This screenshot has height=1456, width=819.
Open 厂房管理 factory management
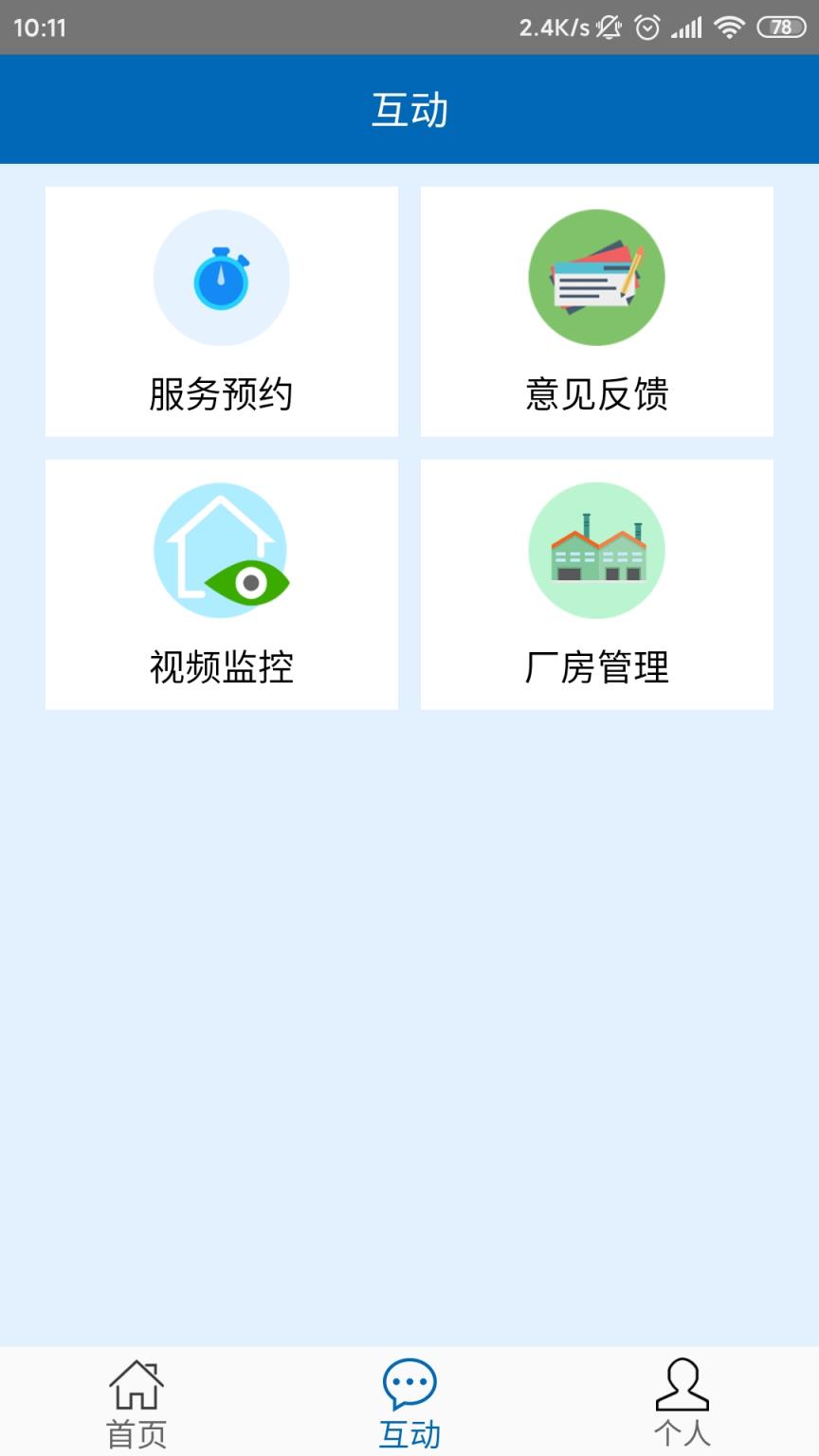(596, 584)
